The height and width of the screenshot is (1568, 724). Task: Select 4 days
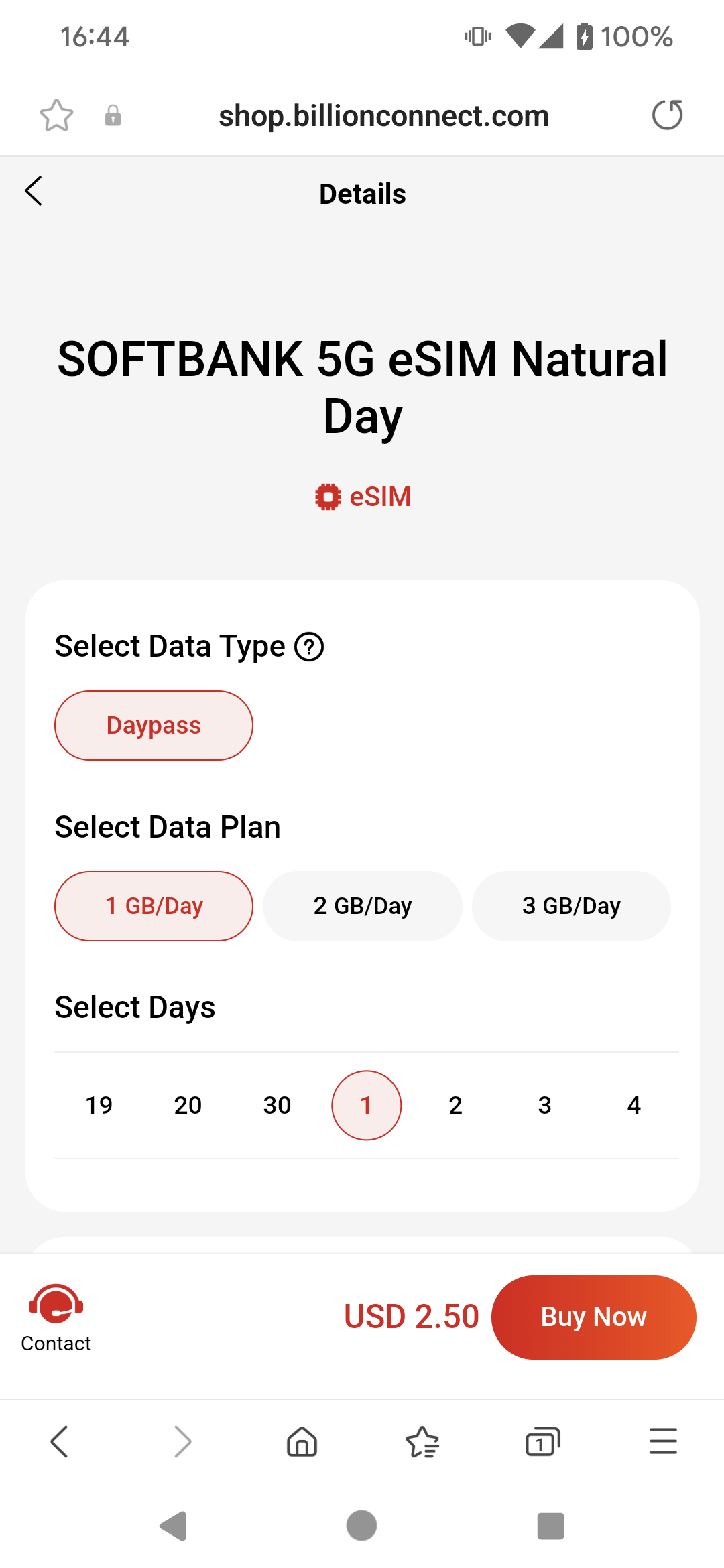[x=633, y=1105]
